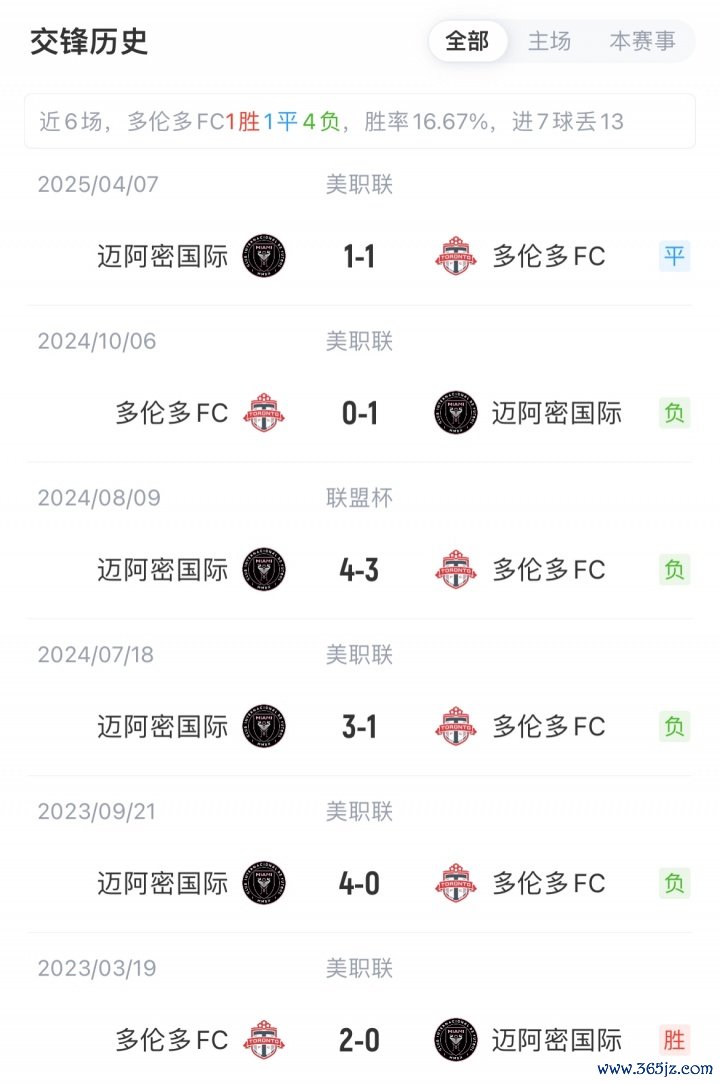Image resolution: width=720 pixels, height=1084 pixels.
Task: View the 2024/08/09 联盟杯 match ending 4-3
Action: (359, 570)
